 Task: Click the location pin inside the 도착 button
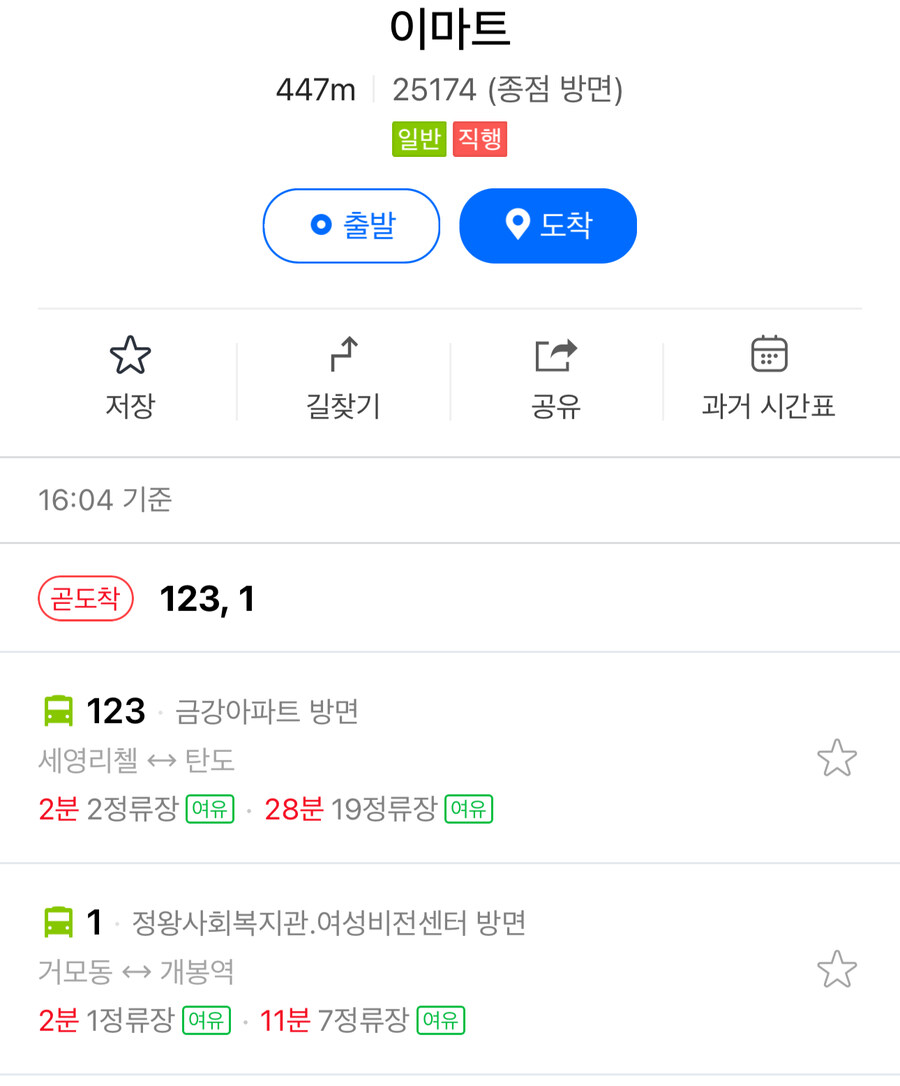tap(516, 226)
